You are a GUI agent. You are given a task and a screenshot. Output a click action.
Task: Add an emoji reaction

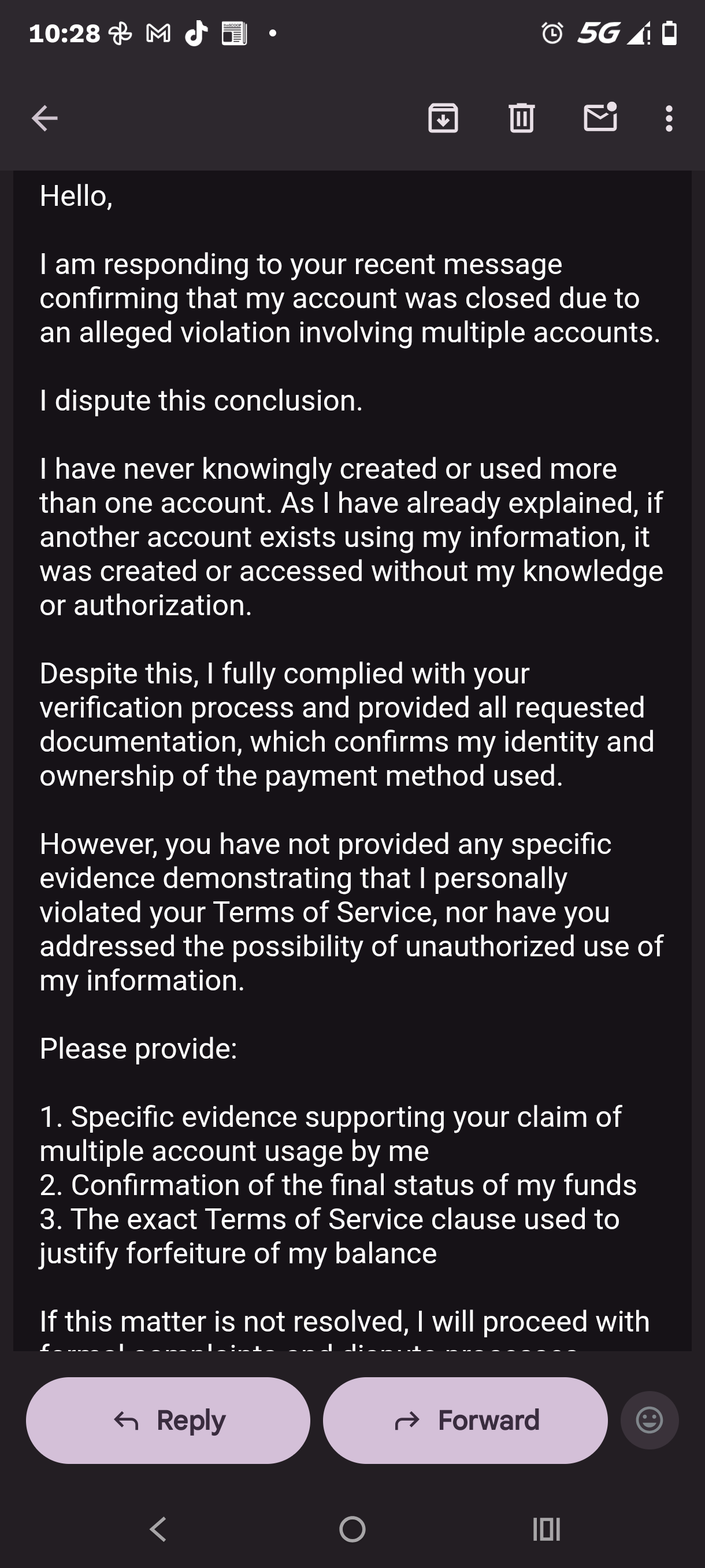coord(649,1420)
